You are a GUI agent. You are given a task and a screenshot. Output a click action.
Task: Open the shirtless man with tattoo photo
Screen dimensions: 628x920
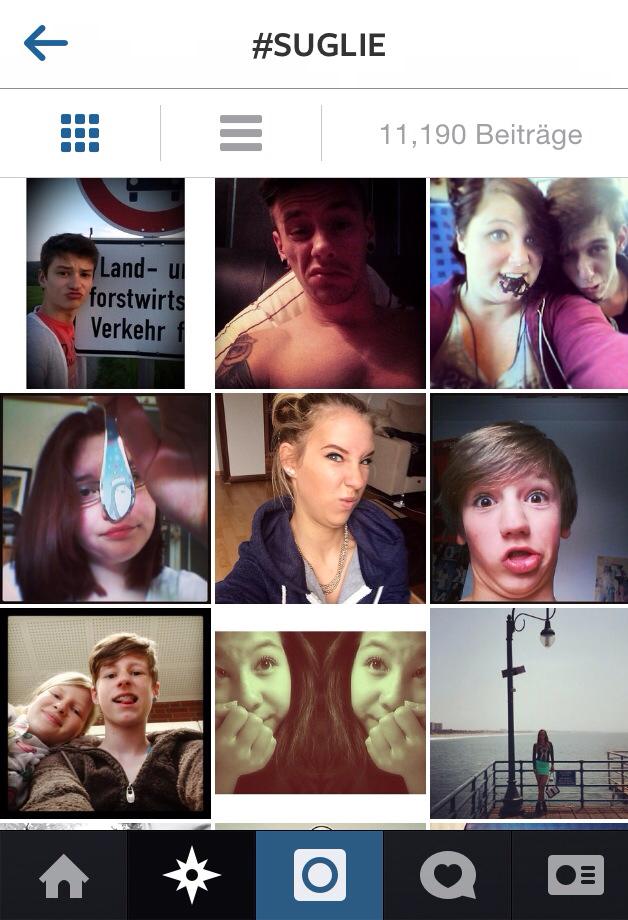(320, 283)
